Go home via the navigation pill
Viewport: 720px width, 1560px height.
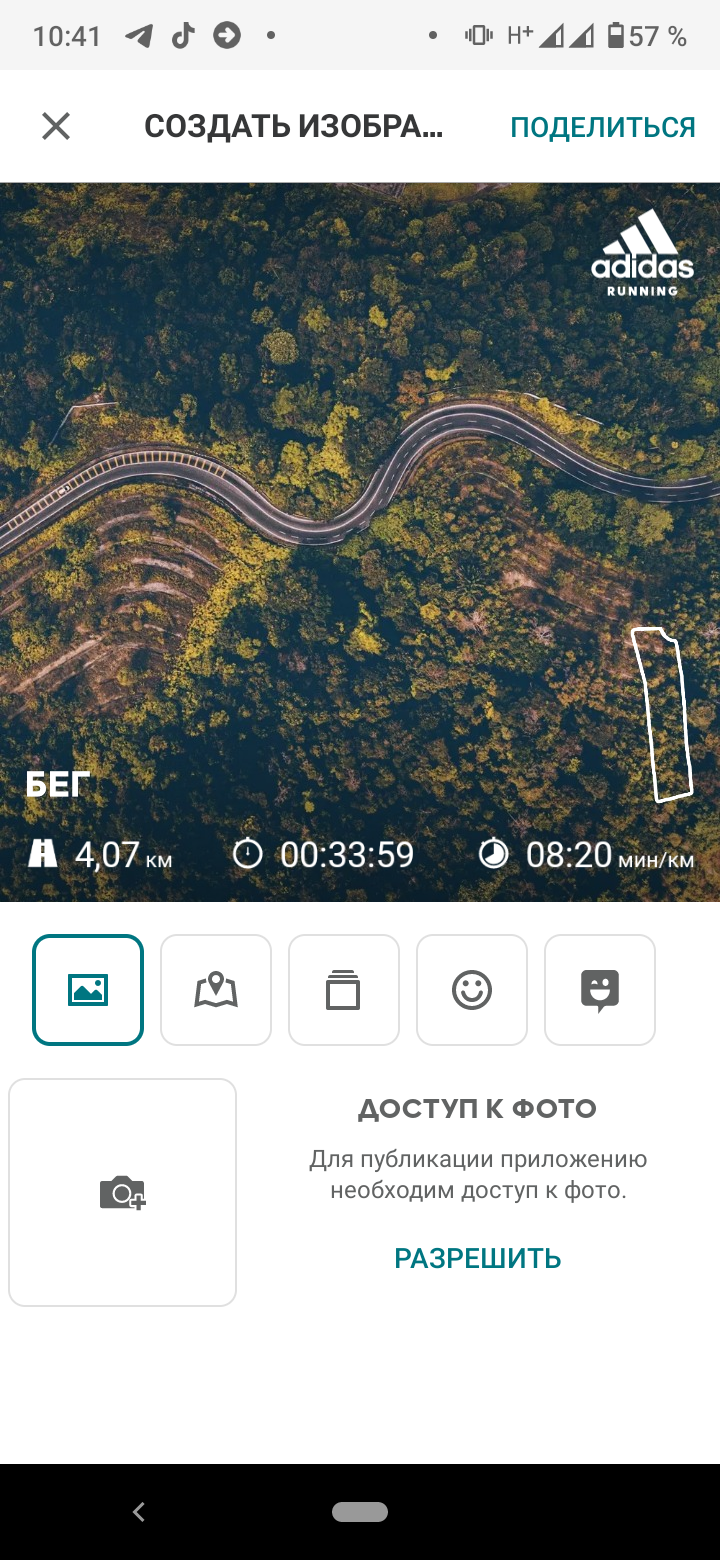(360, 1512)
